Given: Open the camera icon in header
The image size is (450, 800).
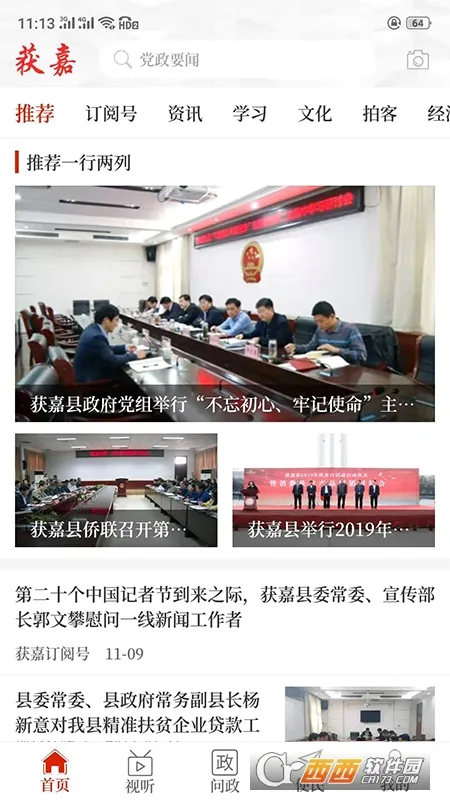Looking at the screenshot, I should [x=418, y=60].
